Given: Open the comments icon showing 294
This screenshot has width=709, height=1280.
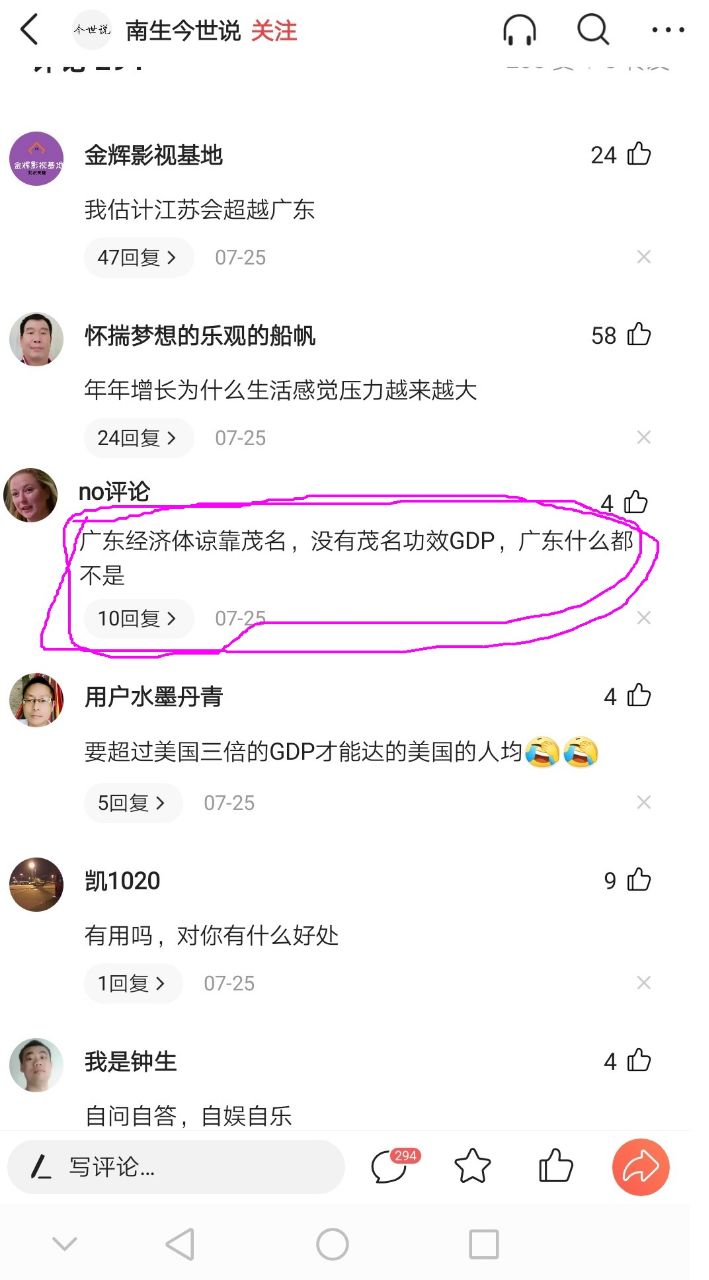Looking at the screenshot, I should click(392, 1166).
